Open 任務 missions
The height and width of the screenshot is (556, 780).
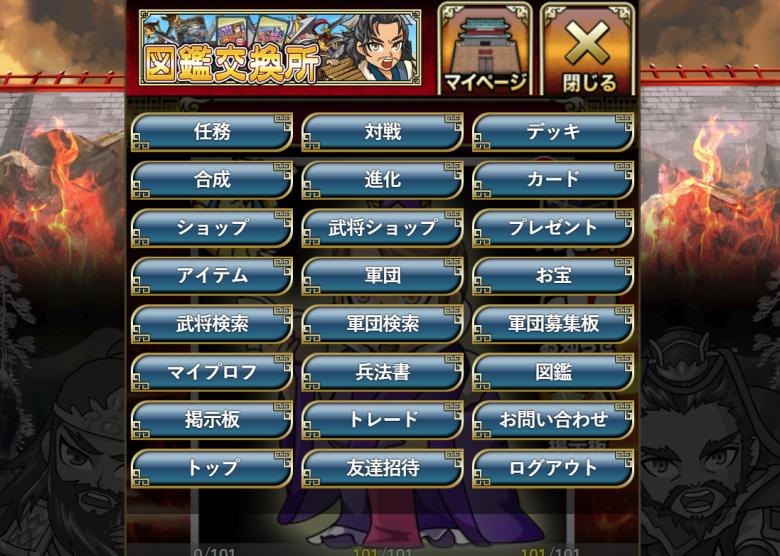pyautogui.click(x=212, y=132)
